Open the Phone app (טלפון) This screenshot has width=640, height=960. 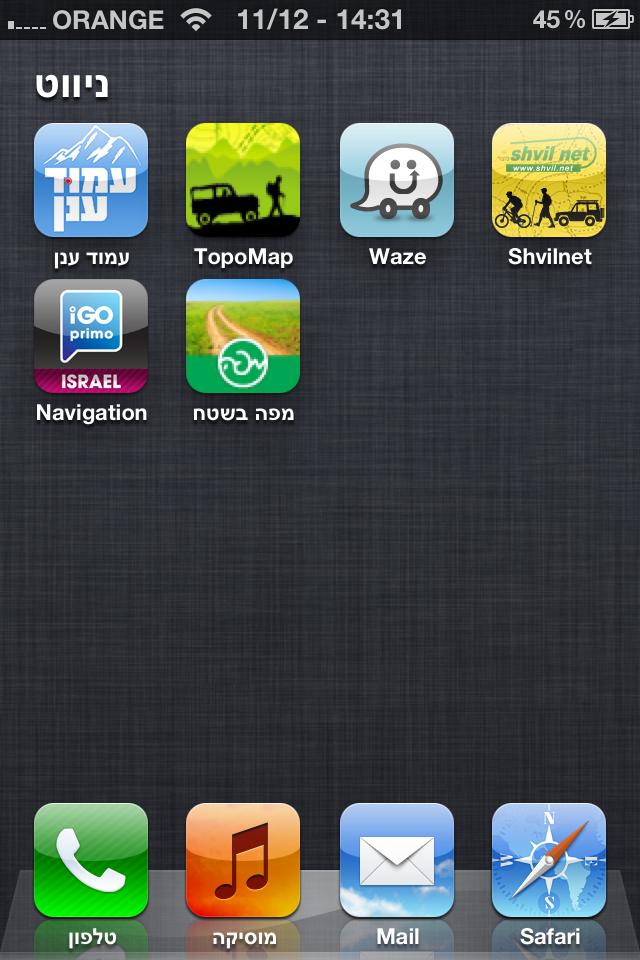click(91, 860)
